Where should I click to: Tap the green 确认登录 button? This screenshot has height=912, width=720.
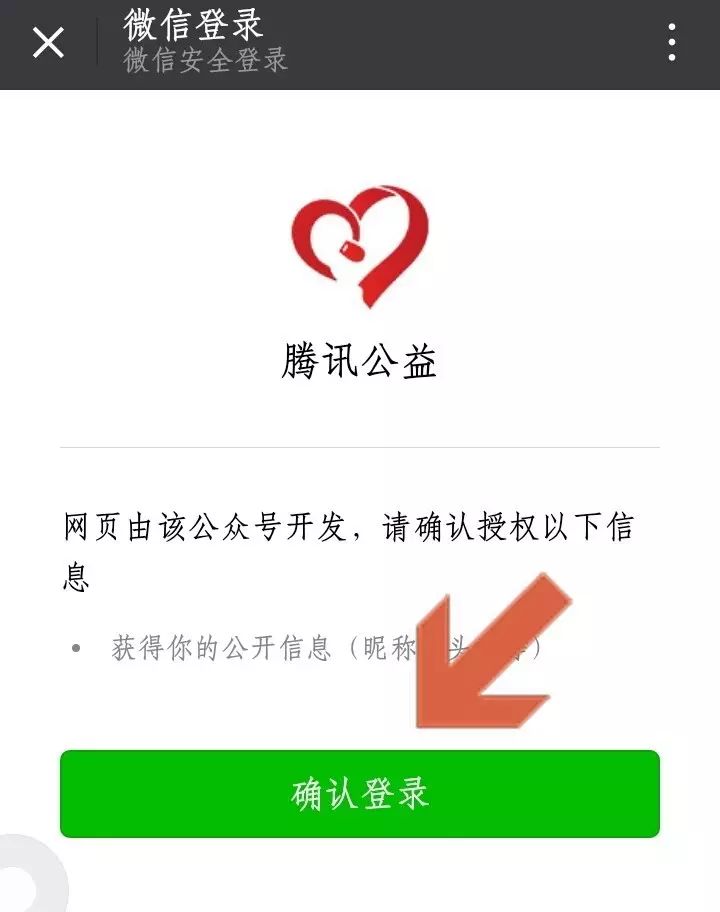360,794
